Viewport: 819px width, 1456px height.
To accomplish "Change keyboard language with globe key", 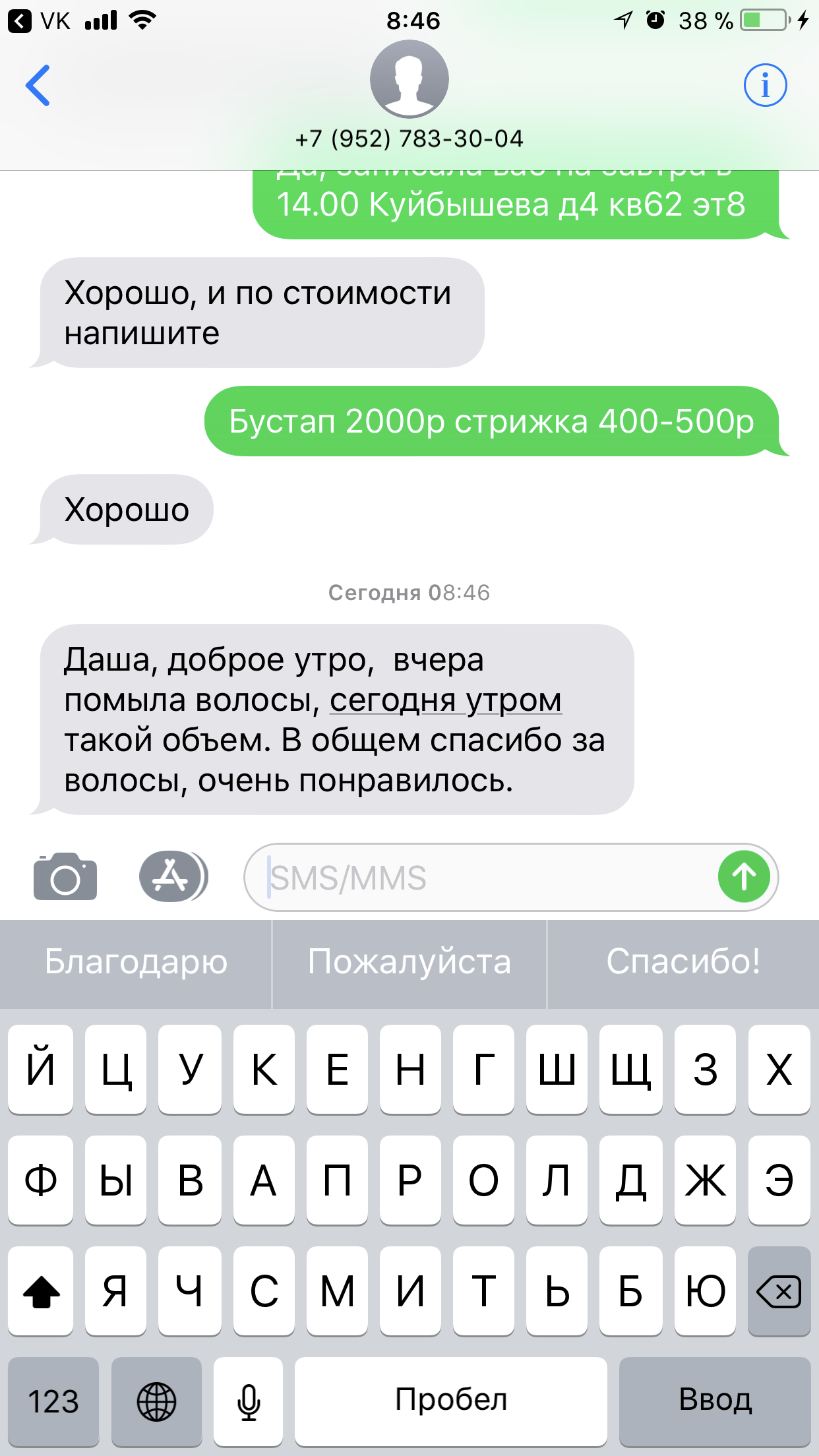I will 156,1401.
